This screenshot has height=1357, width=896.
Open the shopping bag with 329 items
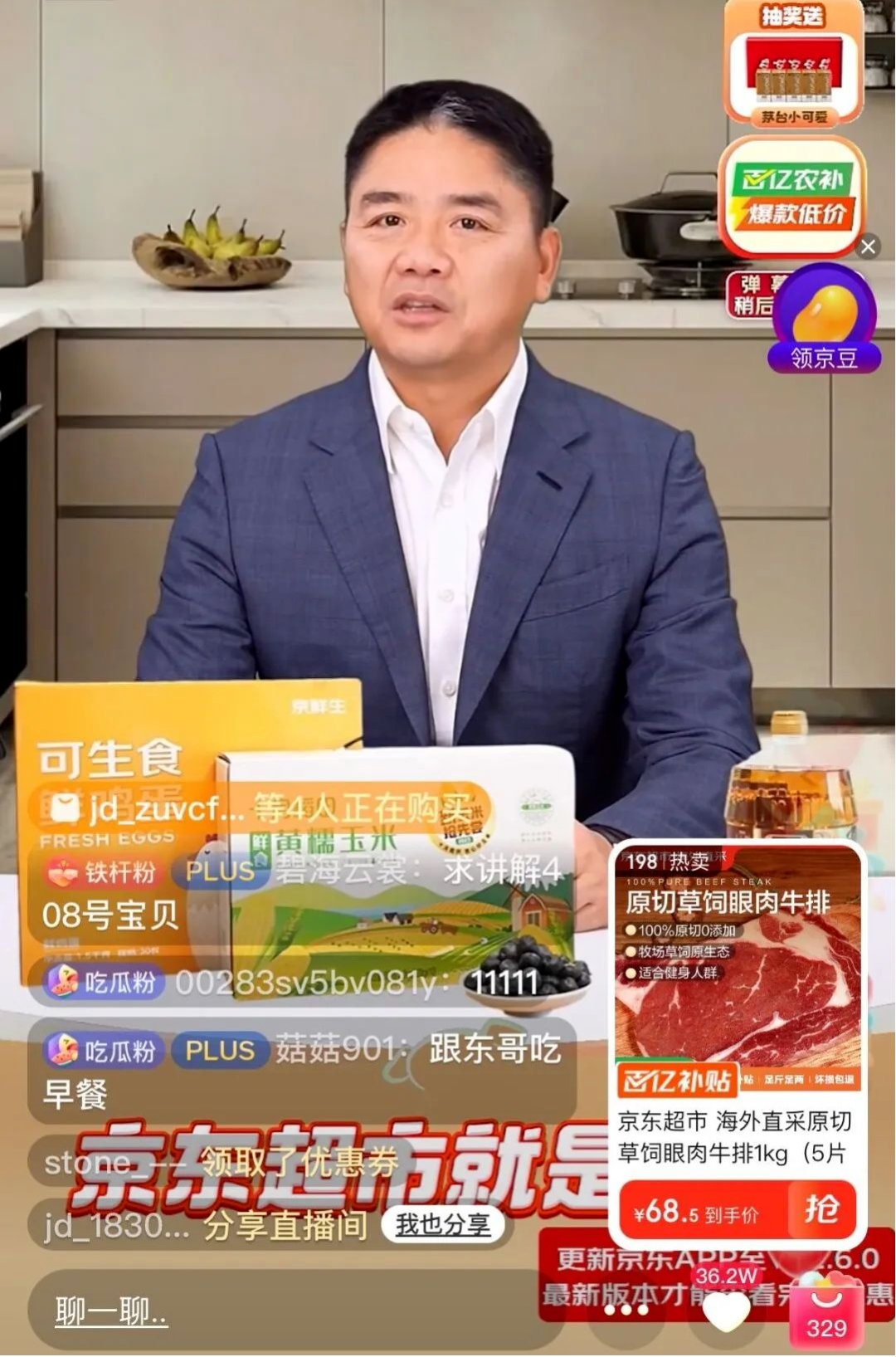[826, 1316]
